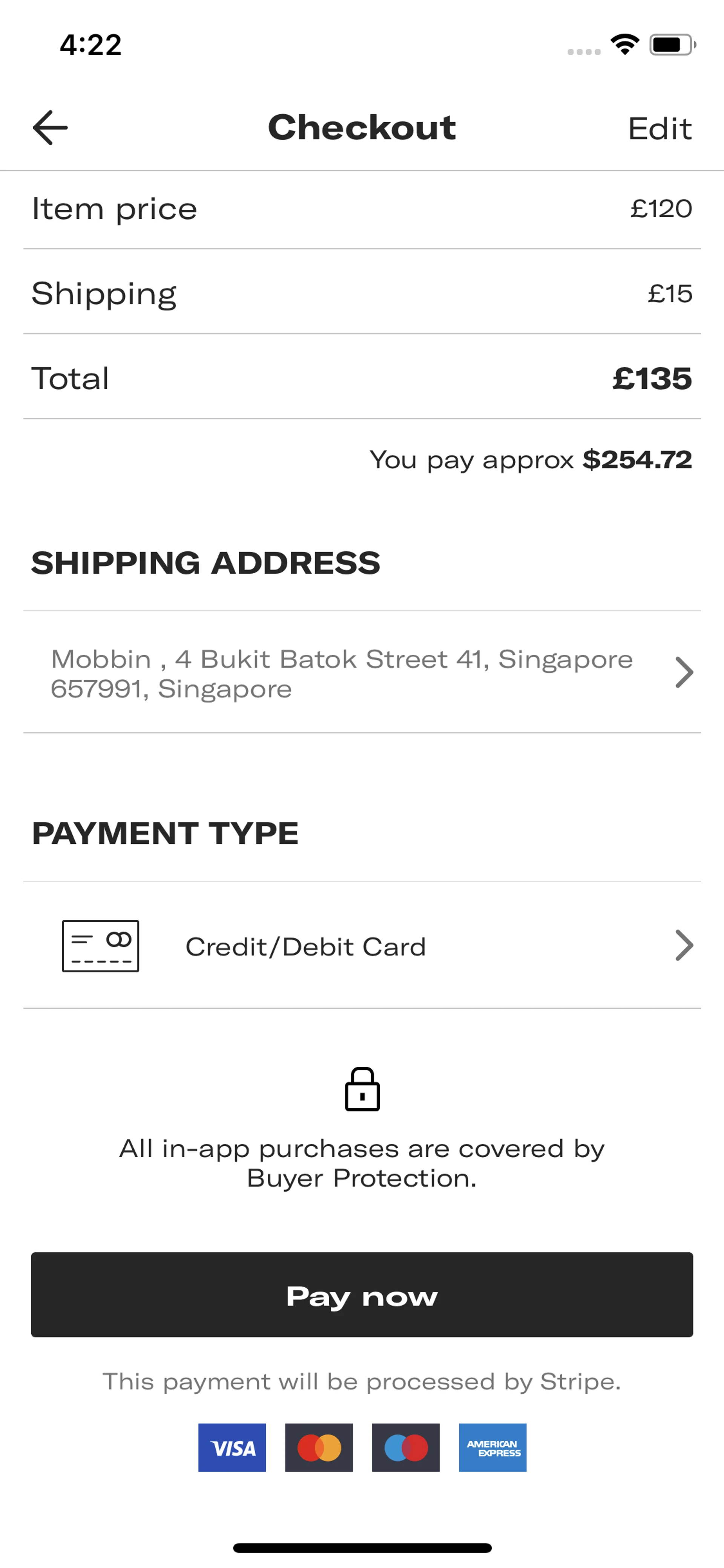Go back from the Checkout screen
The width and height of the screenshot is (724, 1568).
50,128
